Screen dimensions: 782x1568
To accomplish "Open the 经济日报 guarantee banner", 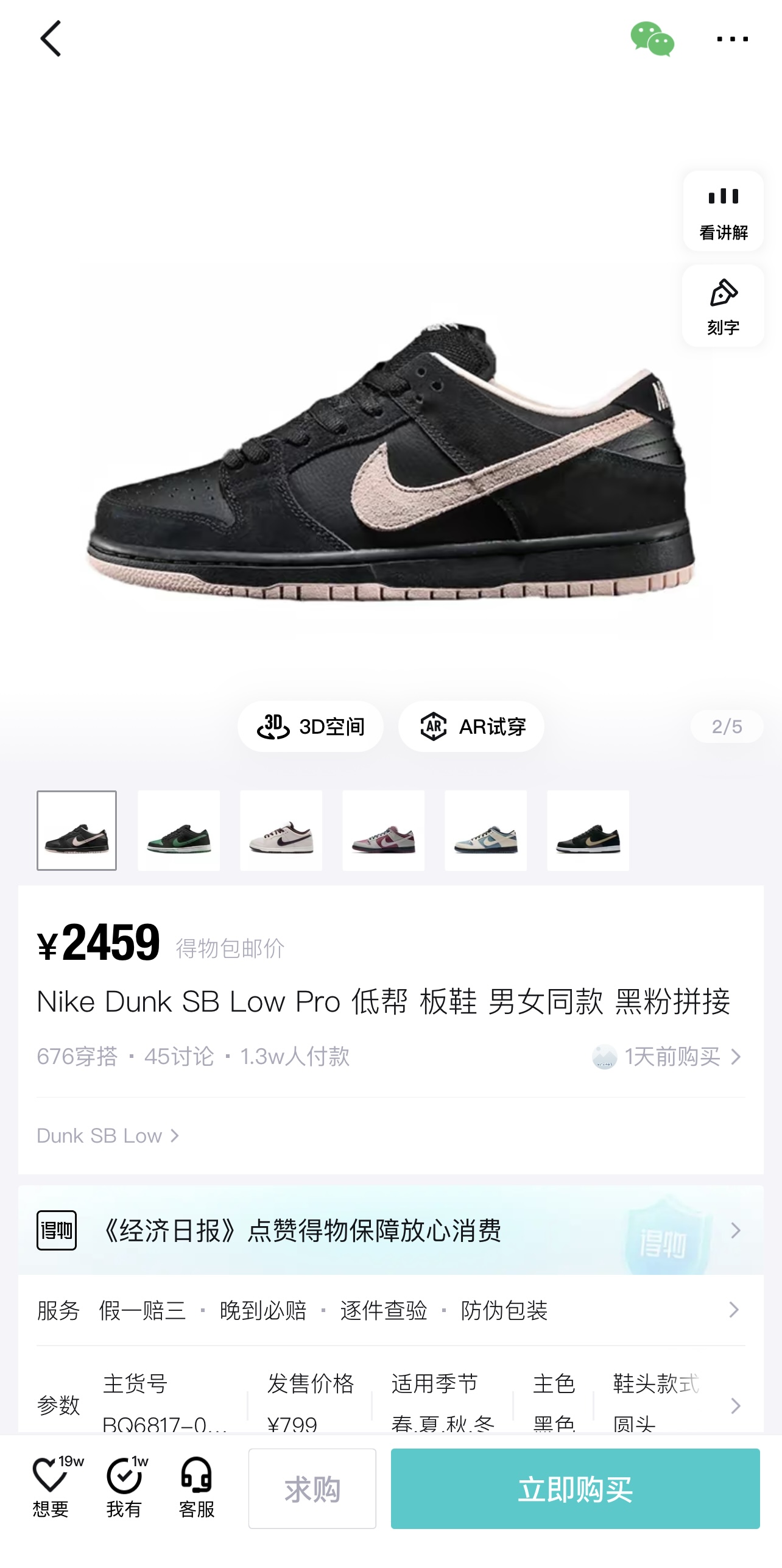I will coord(391,1230).
